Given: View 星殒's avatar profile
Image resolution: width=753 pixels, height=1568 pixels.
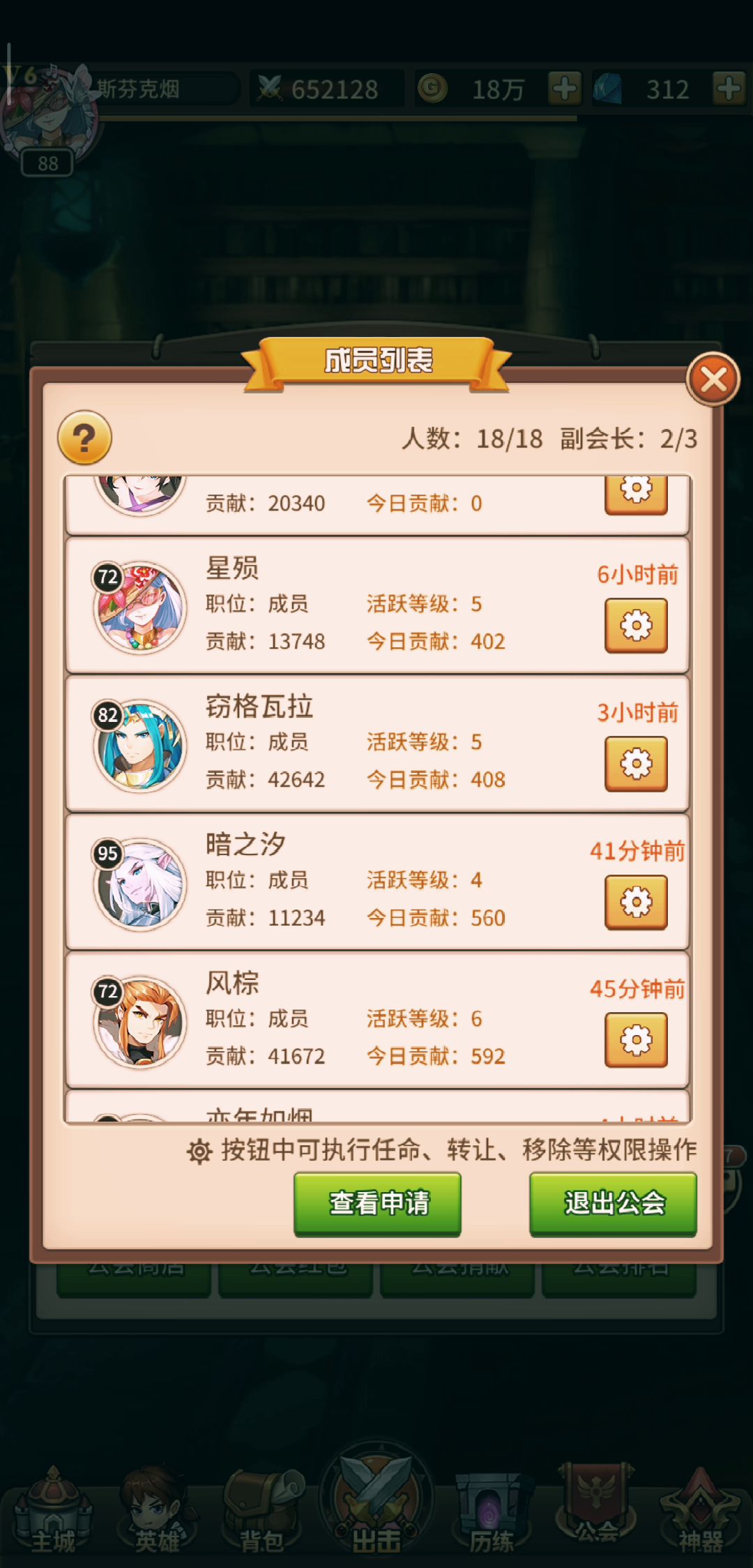Looking at the screenshot, I should click(x=140, y=608).
